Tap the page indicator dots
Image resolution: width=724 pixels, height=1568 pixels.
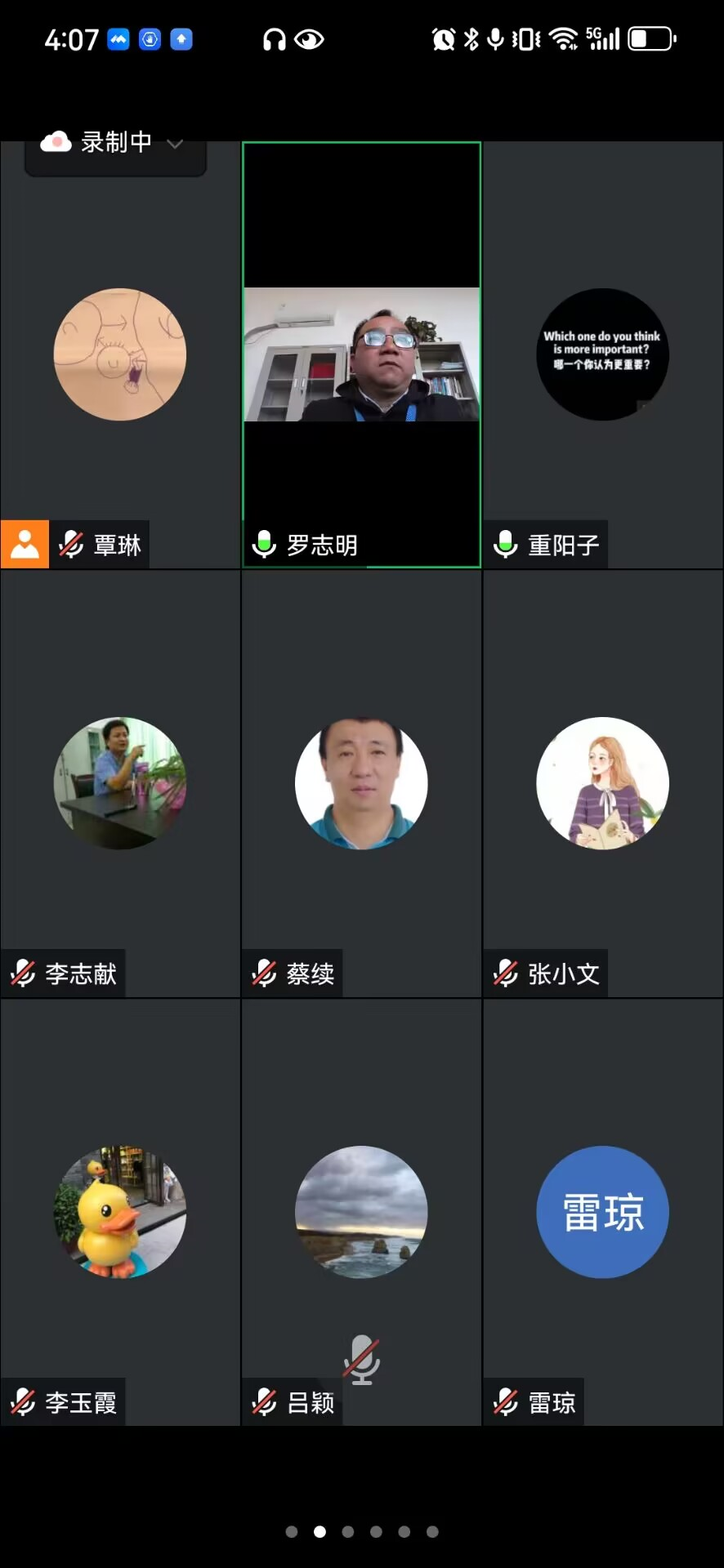(362, 1532)
